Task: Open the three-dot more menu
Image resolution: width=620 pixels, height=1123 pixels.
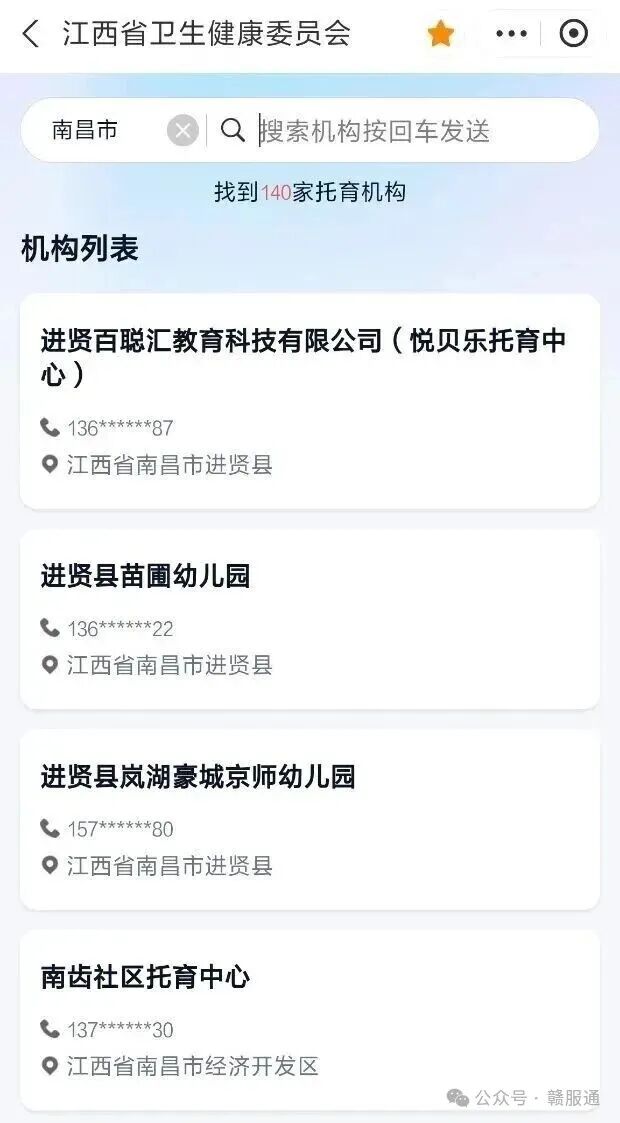Action: (x=511, y=34)
